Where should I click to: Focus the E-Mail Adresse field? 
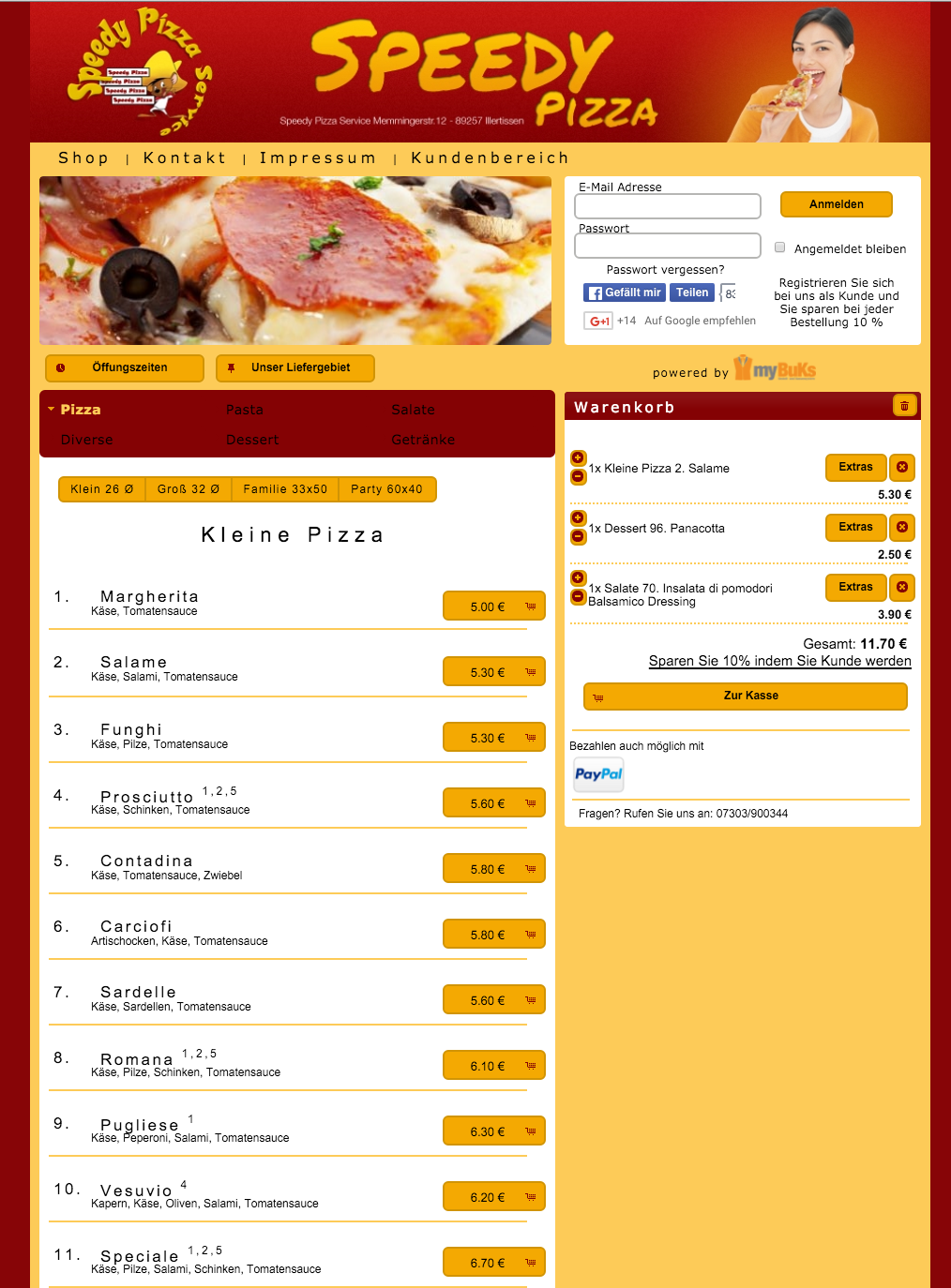click(667, 206)
